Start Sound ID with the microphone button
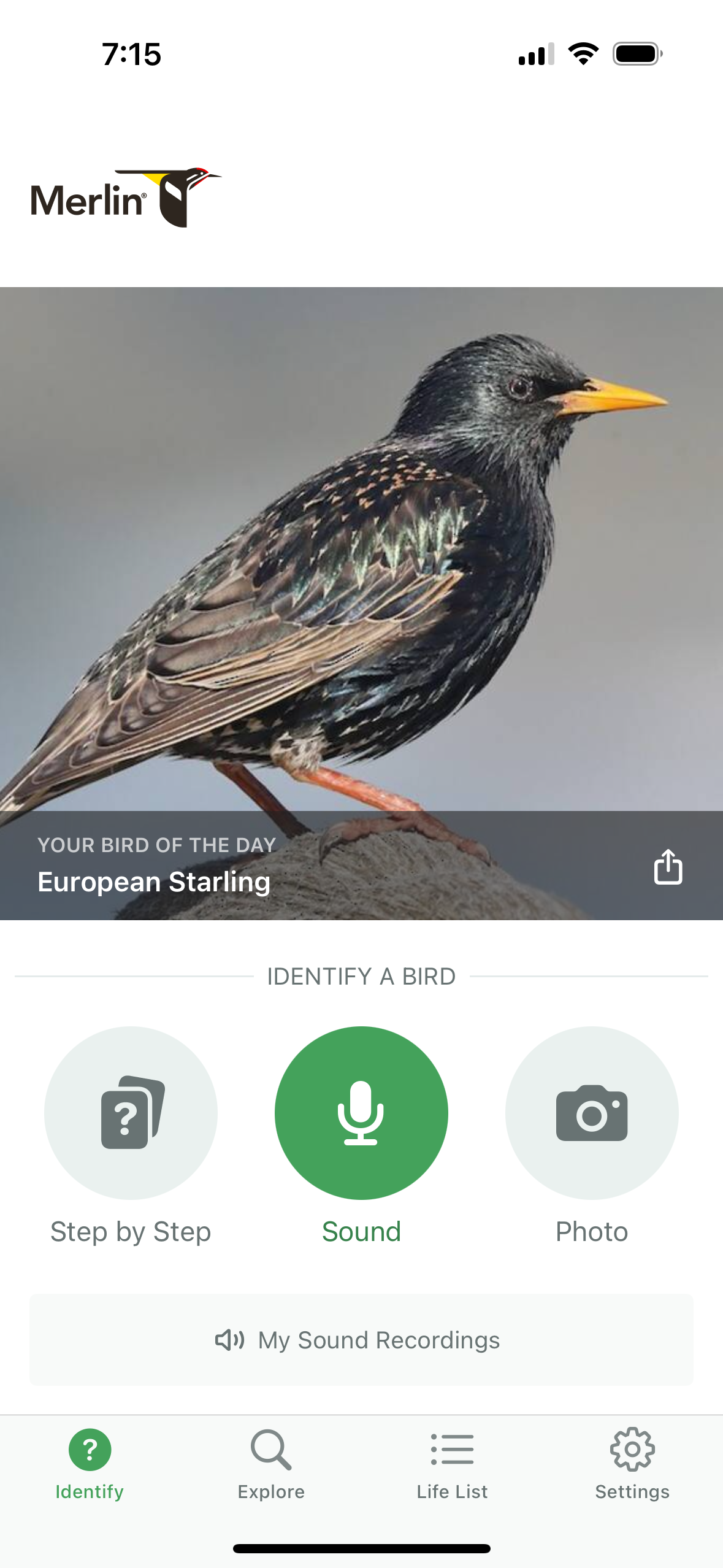Screen dimensions: 723x1568 [x=361, y=1113]
